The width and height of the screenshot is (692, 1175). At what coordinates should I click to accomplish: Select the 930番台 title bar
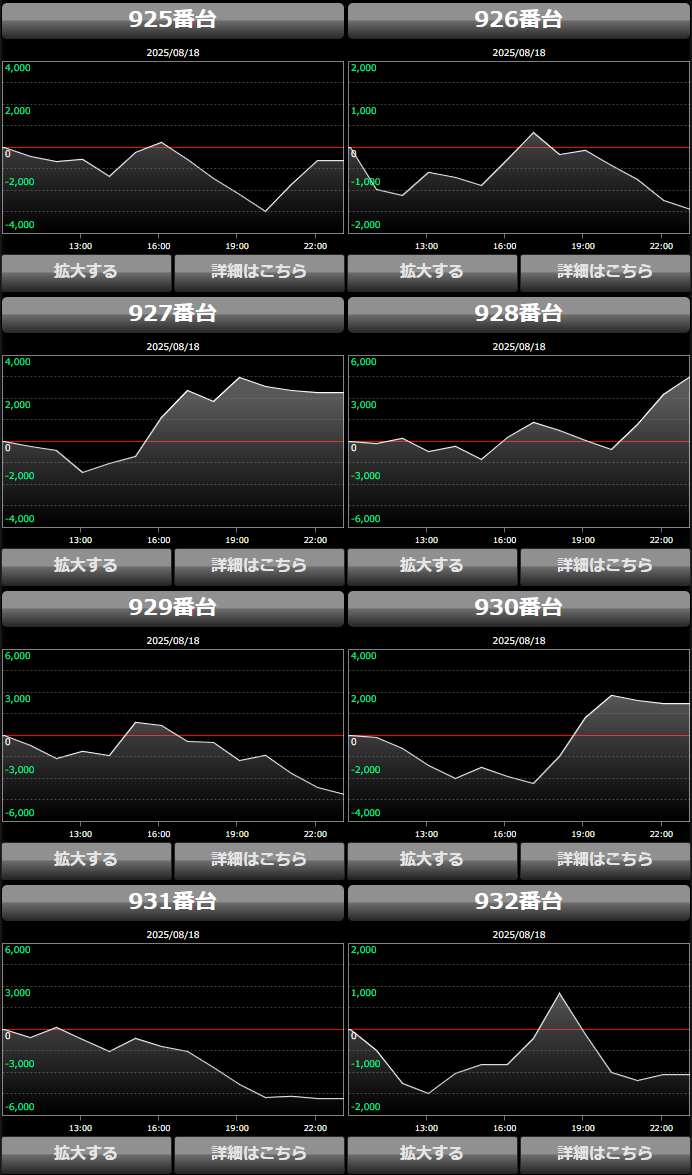[x=519, y=608]
